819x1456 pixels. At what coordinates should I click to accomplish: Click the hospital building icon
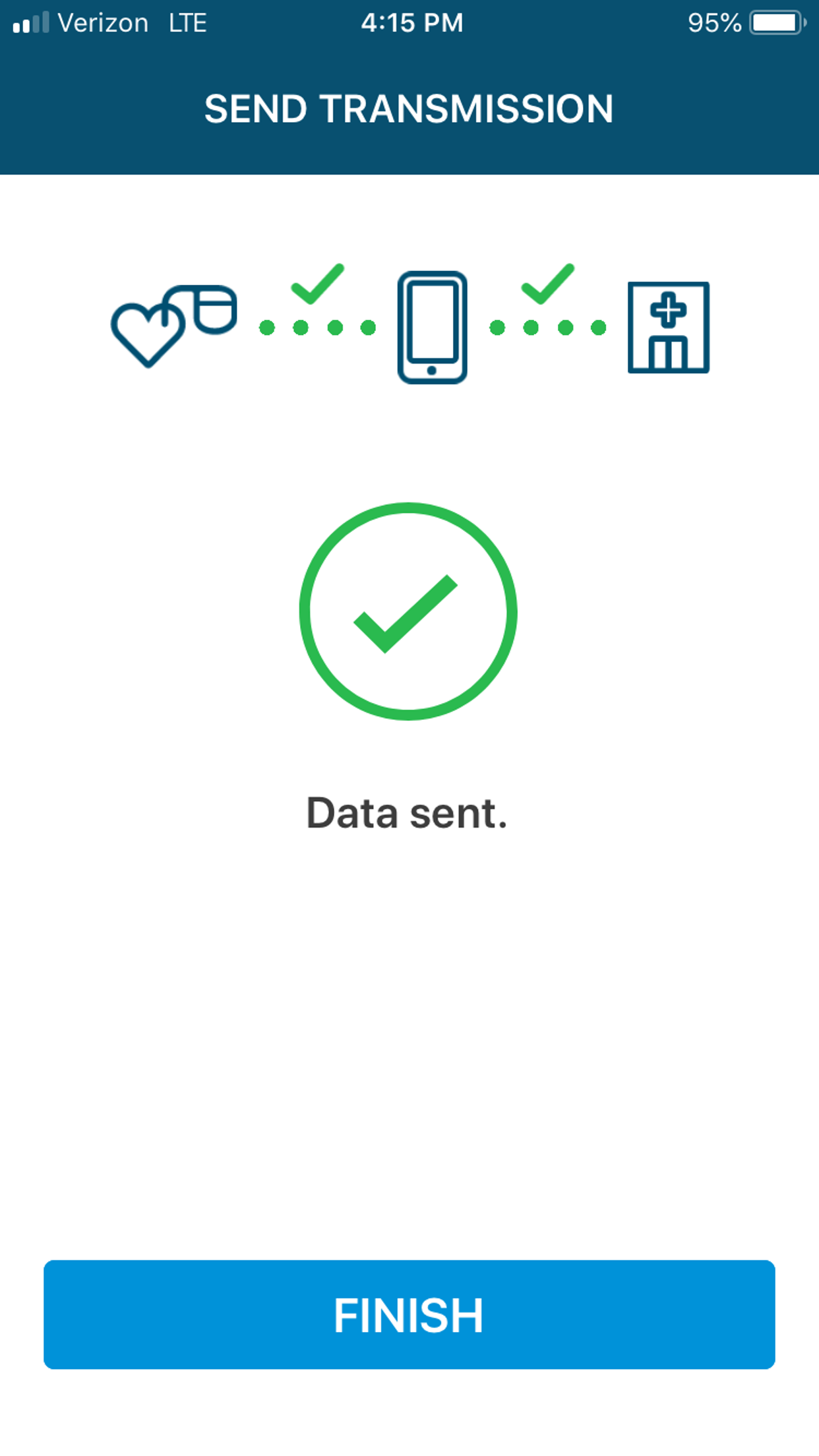pyautogui.click(x=668, y=328)
